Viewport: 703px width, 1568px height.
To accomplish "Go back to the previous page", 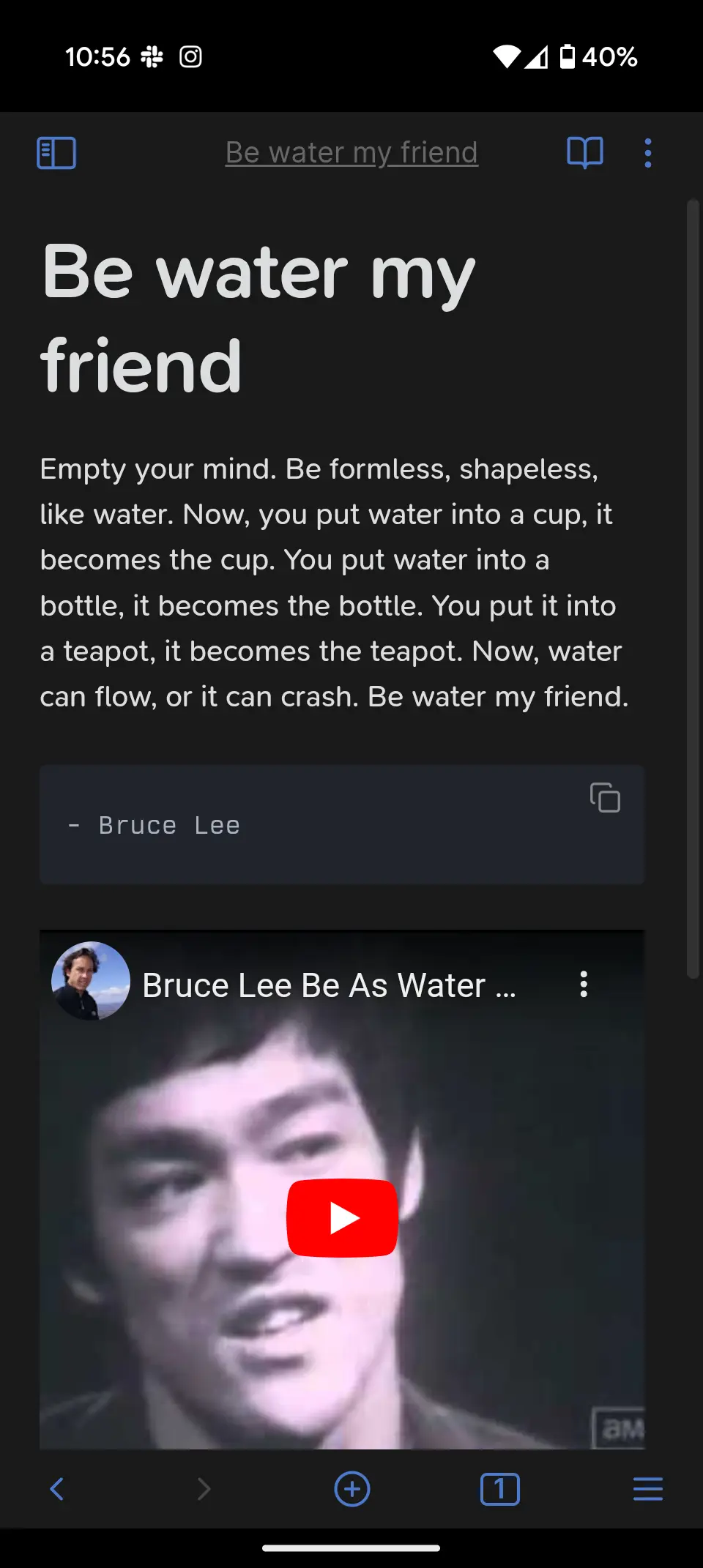I will (56, 1489).
